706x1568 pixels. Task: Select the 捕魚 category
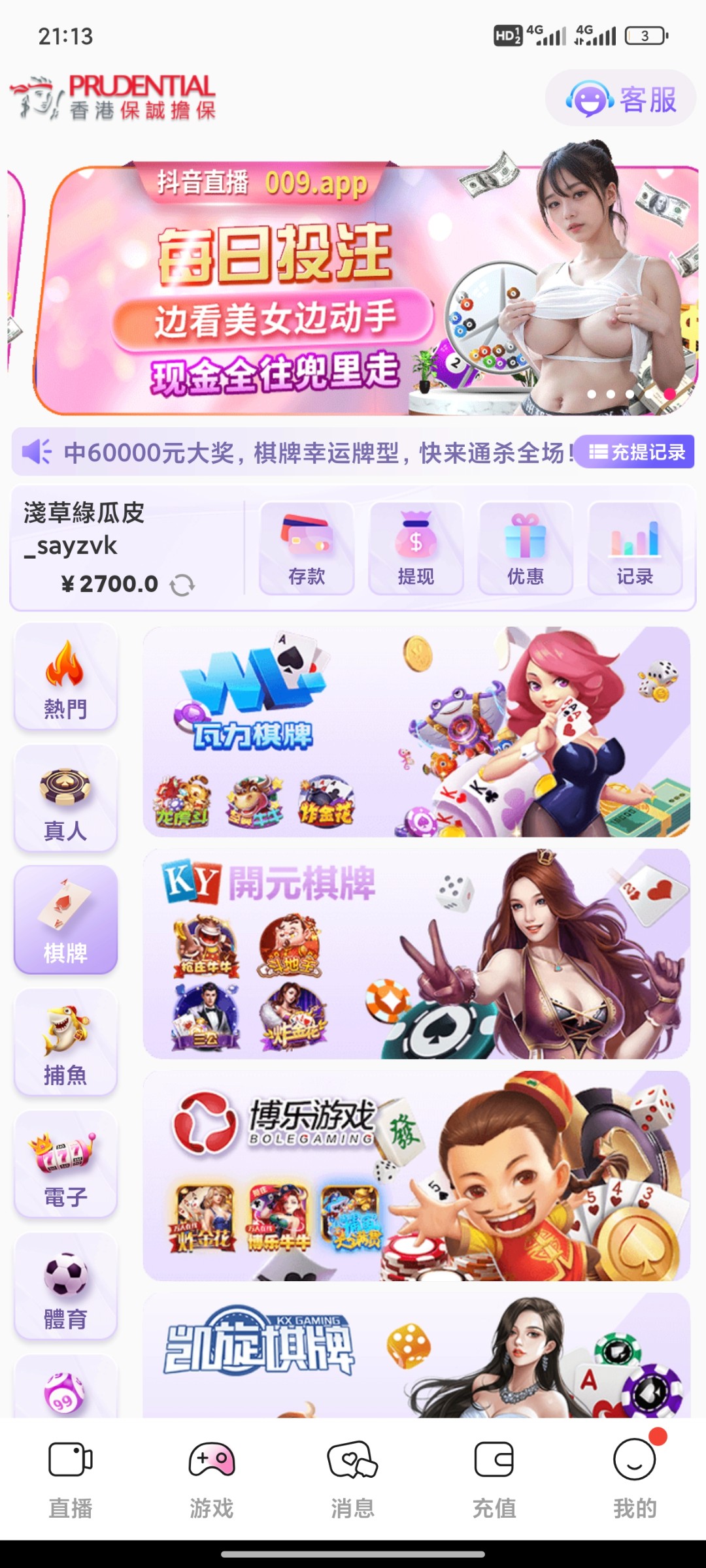[x=65, y=1042]
